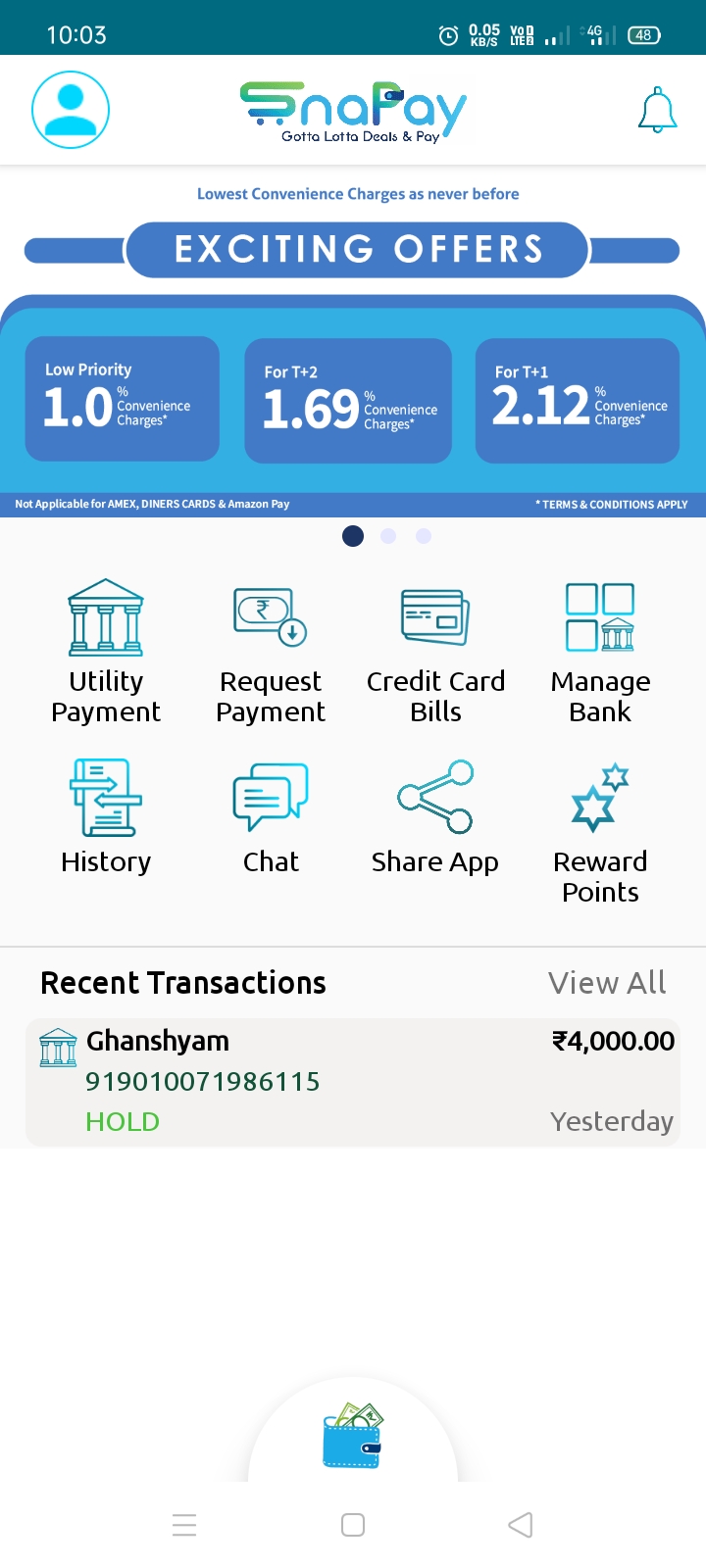Open the notifications bell
706x1568 pixels.
[657, 110]
